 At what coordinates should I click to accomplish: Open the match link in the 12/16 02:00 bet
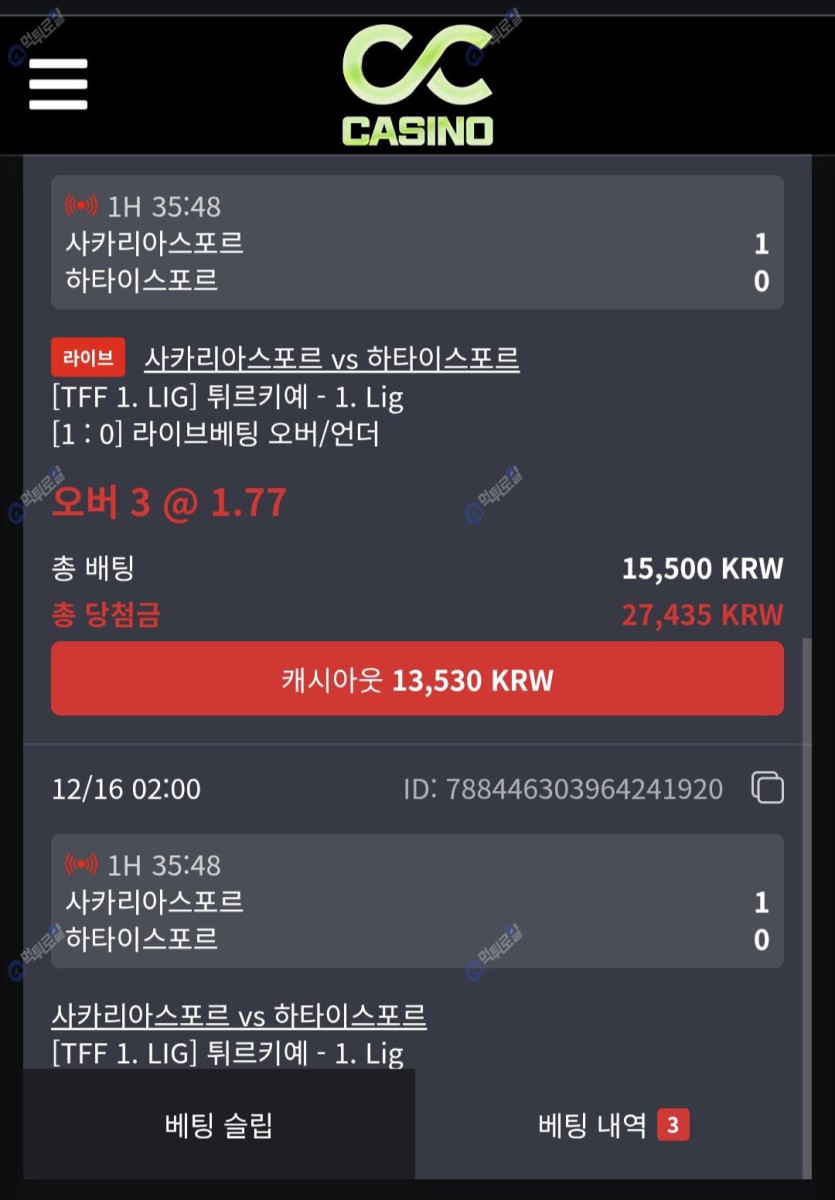238,1016
